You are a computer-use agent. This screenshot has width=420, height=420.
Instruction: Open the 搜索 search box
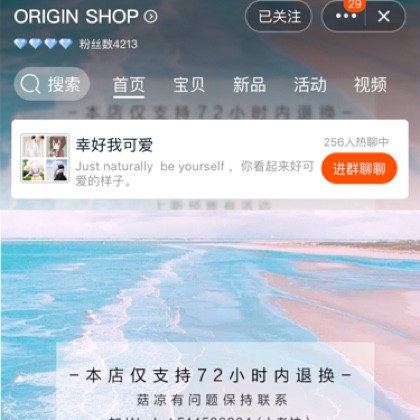click(x=52, y=84)
